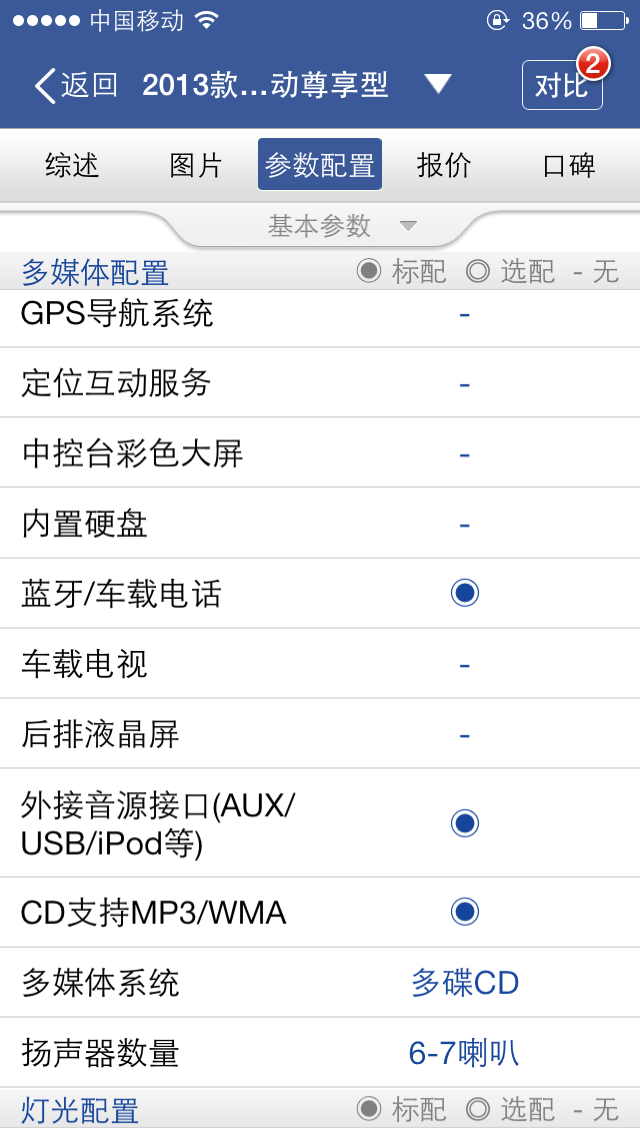
Task: Open the 对比 compare list
Action: click(x=562, y=85)
